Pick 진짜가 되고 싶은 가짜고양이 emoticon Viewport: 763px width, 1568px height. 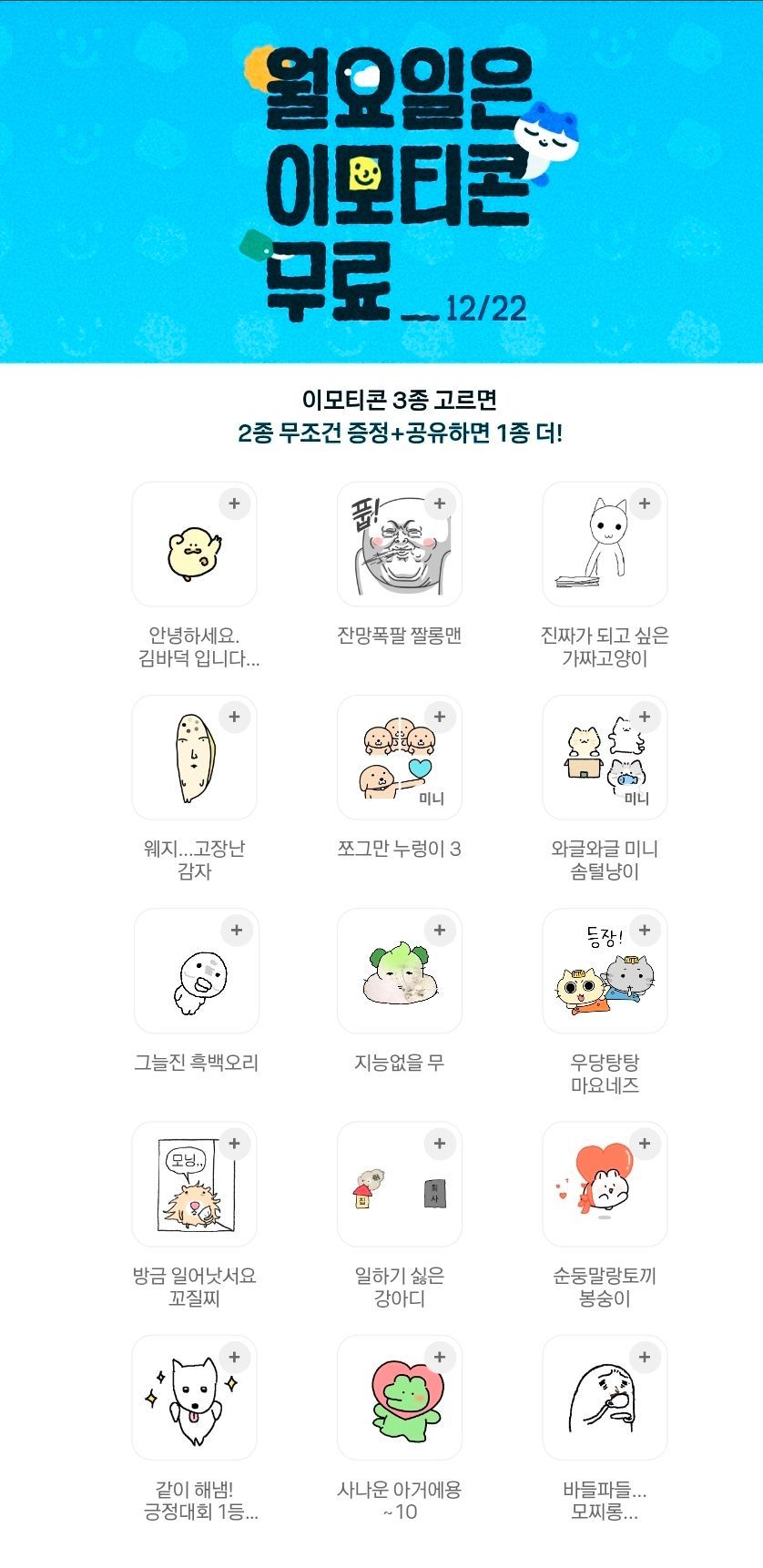click(x=645, y=504)
